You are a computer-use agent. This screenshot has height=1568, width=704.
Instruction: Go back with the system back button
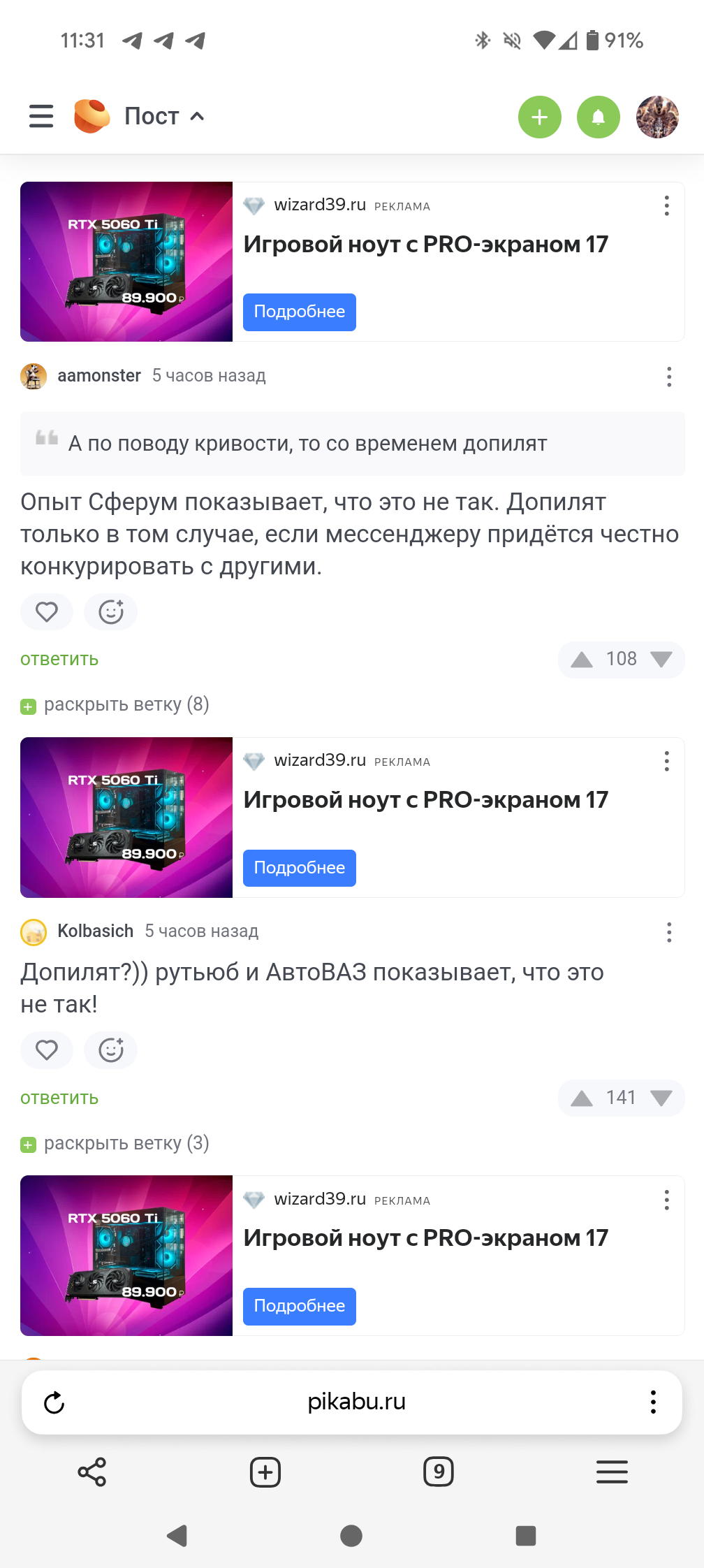point(177,1536)
